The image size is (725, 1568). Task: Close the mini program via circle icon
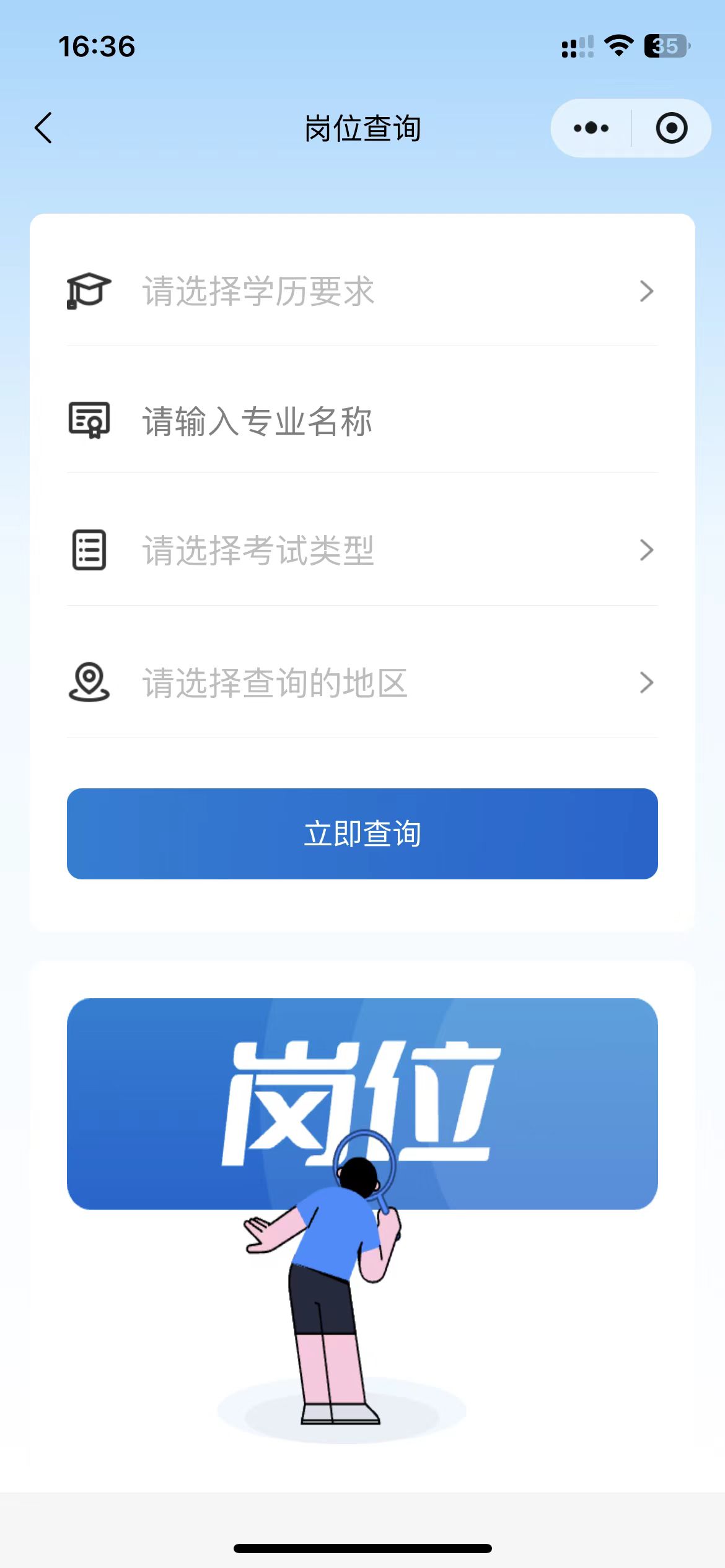coord(672,128)
